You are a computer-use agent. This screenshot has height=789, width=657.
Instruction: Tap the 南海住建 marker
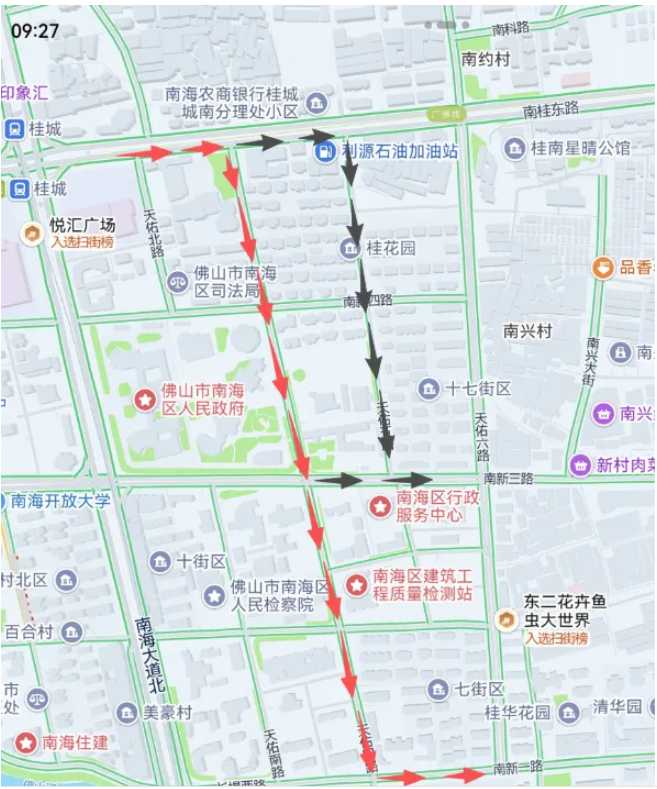[x=26, y=742]
